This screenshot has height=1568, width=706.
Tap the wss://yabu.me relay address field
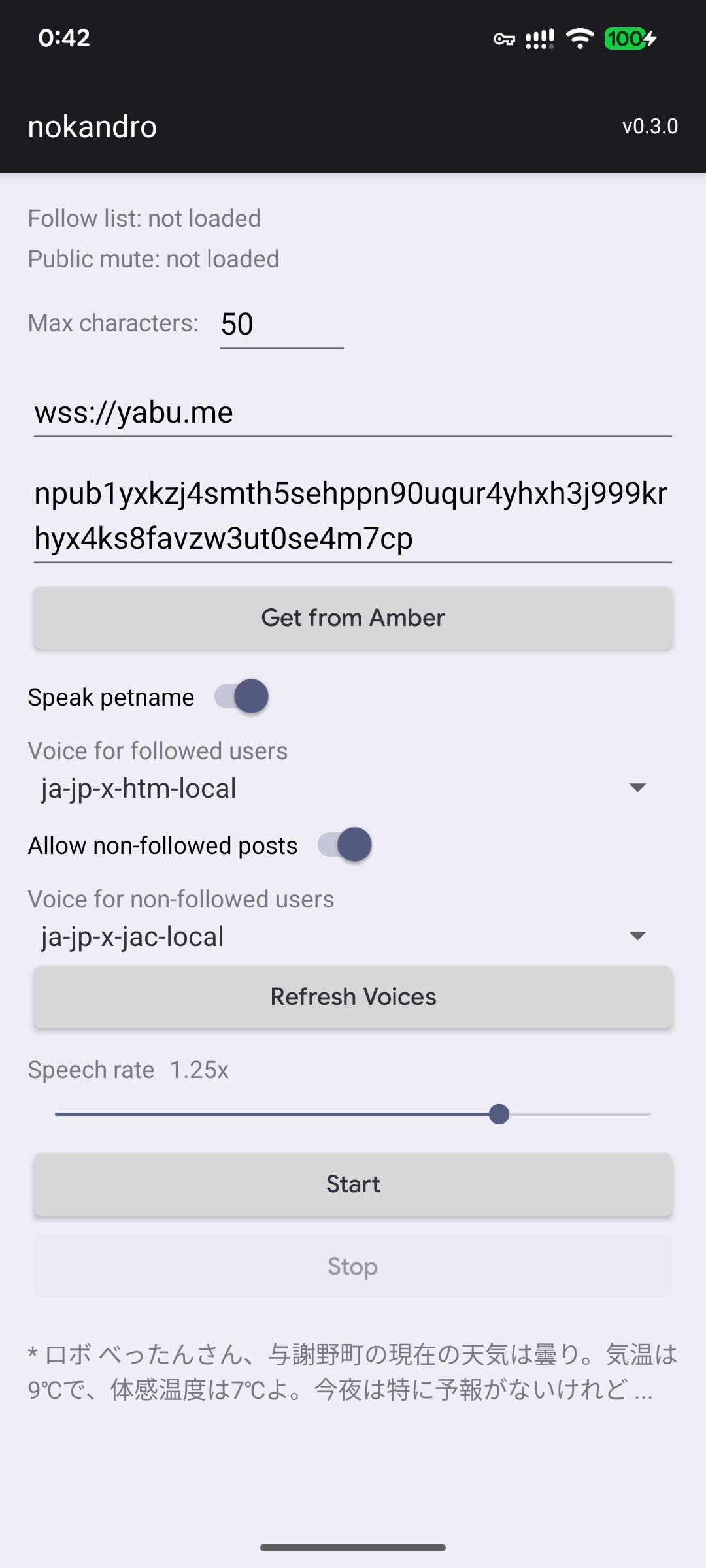(353, 412)
